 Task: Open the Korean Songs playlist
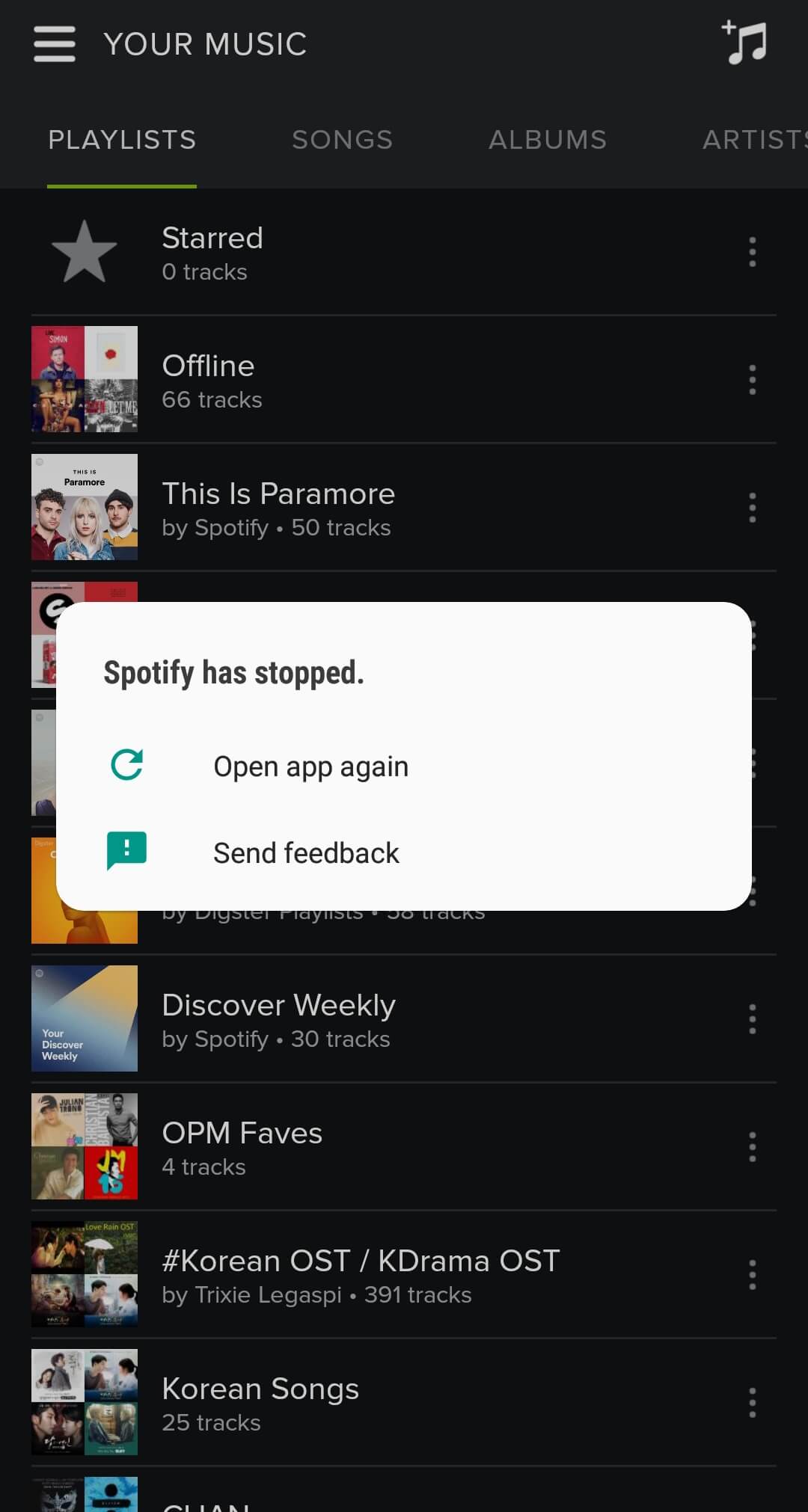tap(260, 1403)
